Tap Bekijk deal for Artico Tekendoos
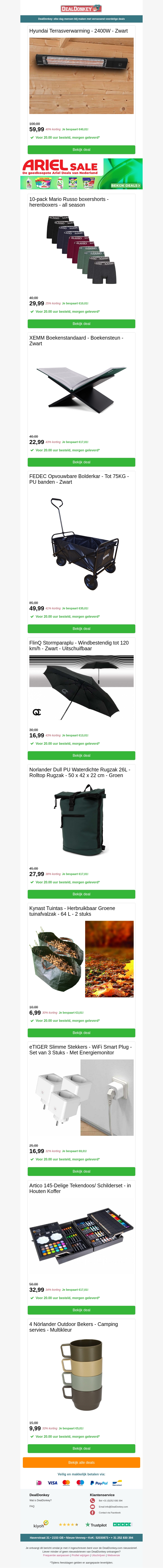Image resolution: width=163 pixels, height=1568 pixels. click(x=81, y=1310)
